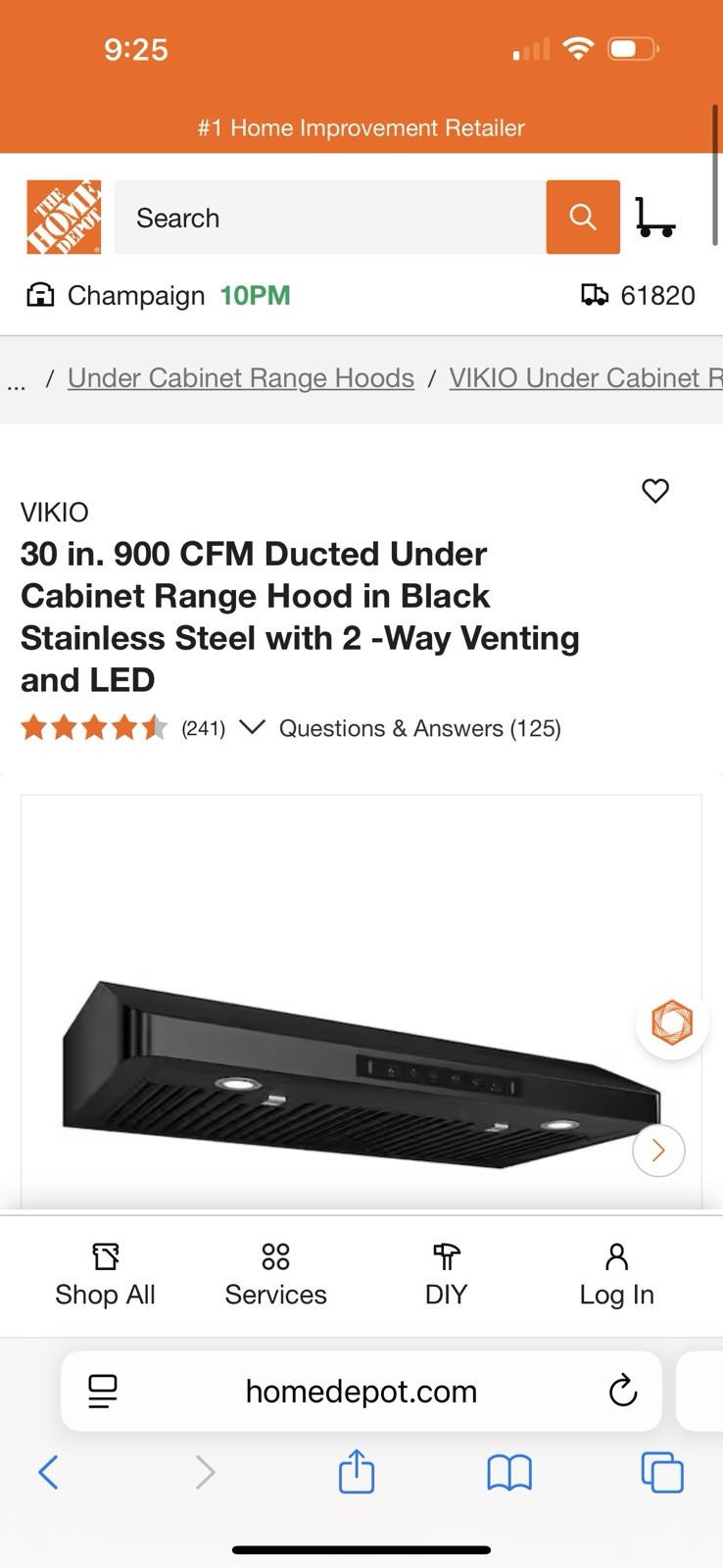The height and width of the screenshot is (1568, 723).
Task: Tap the fourth star in the rating row
Action: coord(125,728)
